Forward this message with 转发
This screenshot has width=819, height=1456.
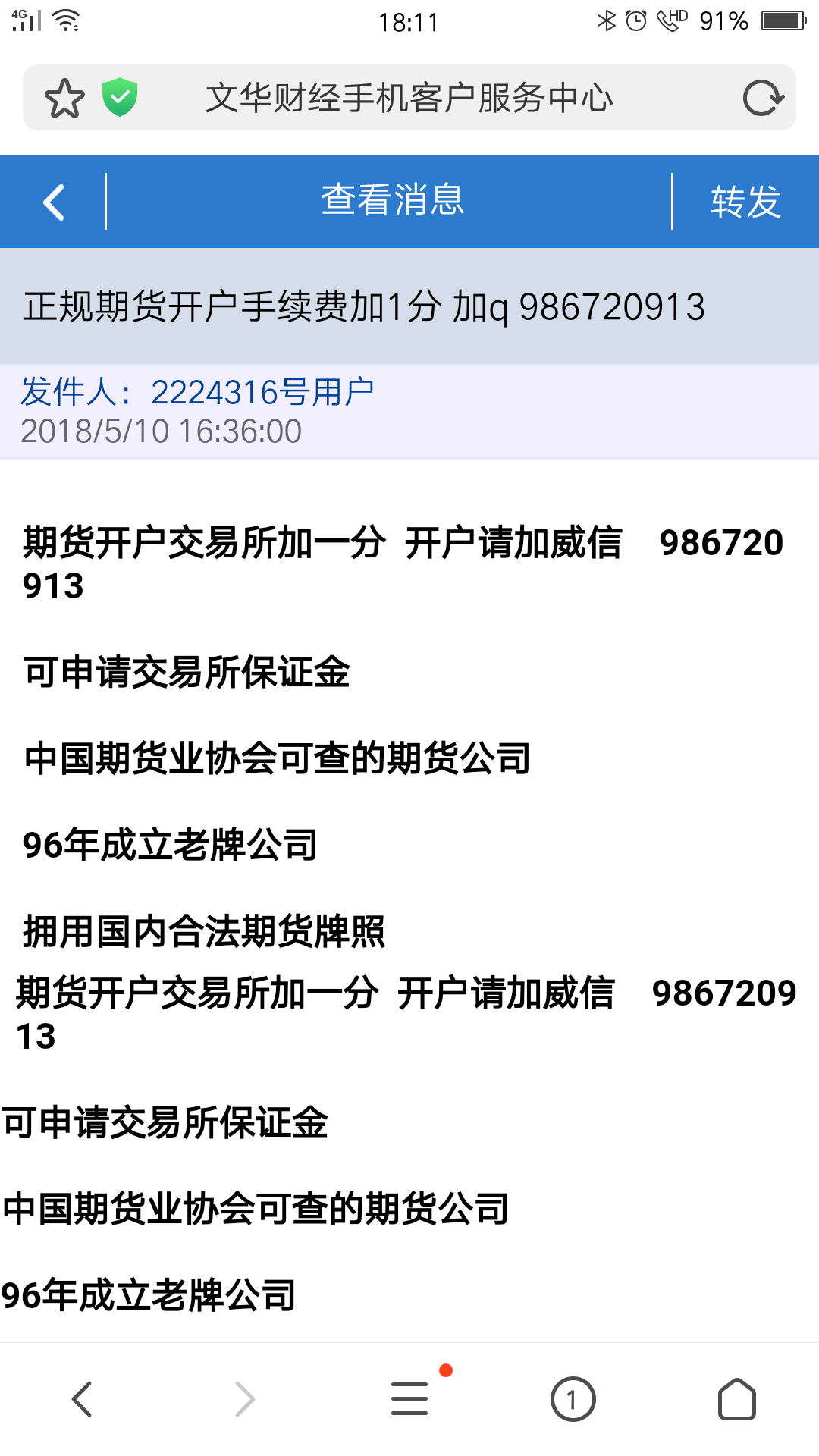745,202
